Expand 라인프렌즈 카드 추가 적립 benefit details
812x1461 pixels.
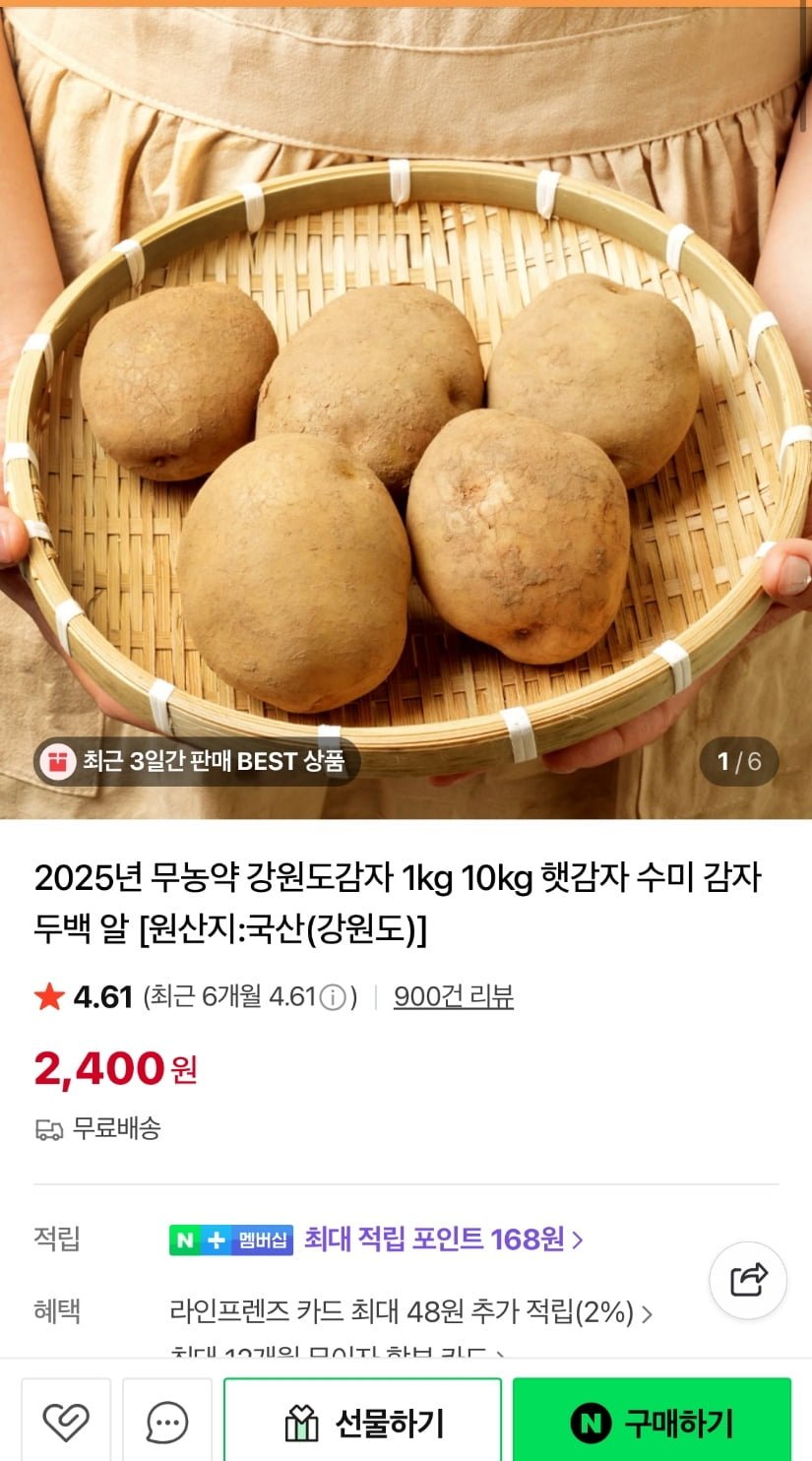tap(410, 1312)
